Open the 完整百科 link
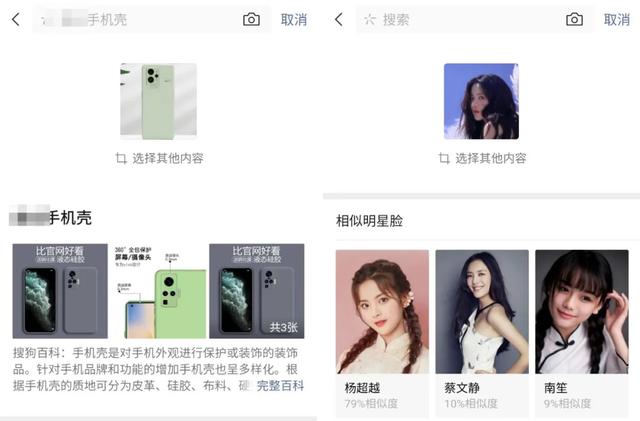This screenshot has height=421, width=640. (280, 385)
